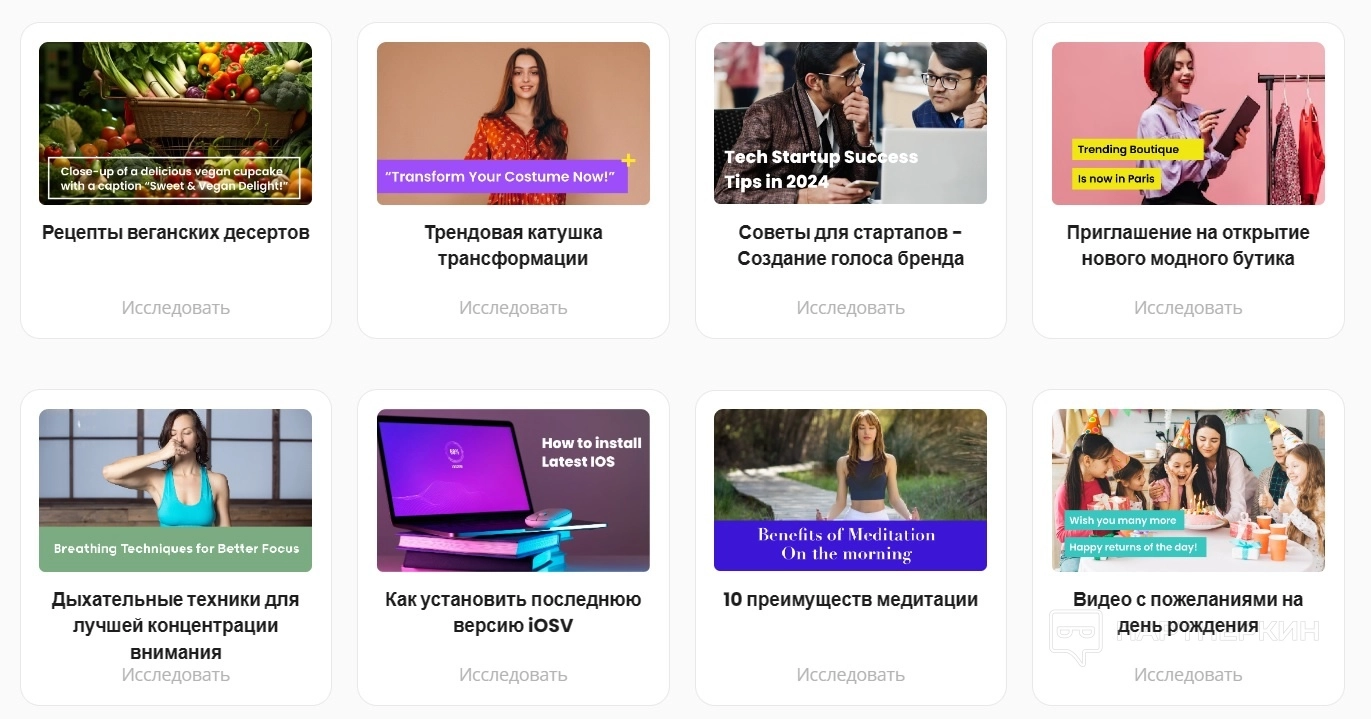Open the vegan dessert recipes template thumbnail

click(175, 123)
